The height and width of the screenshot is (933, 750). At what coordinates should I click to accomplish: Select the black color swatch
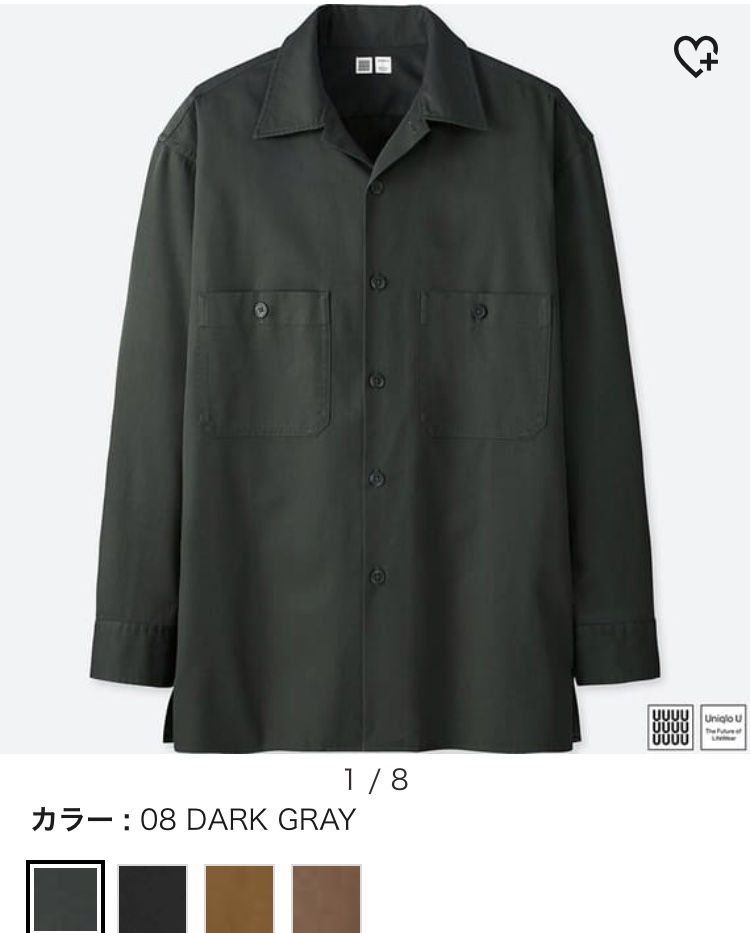pos(152,897)
